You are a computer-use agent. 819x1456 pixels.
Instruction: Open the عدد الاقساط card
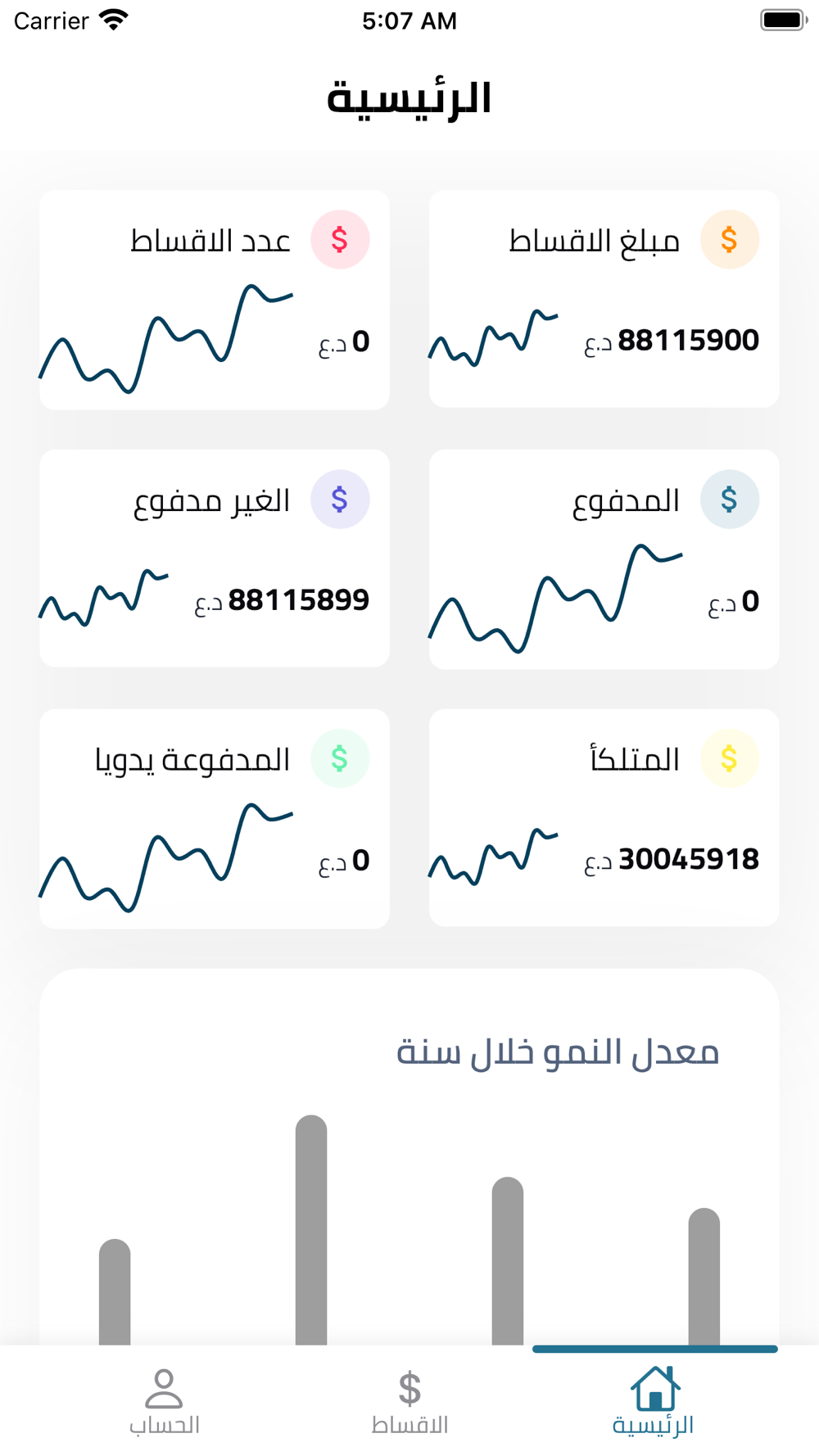pos(215,300)
